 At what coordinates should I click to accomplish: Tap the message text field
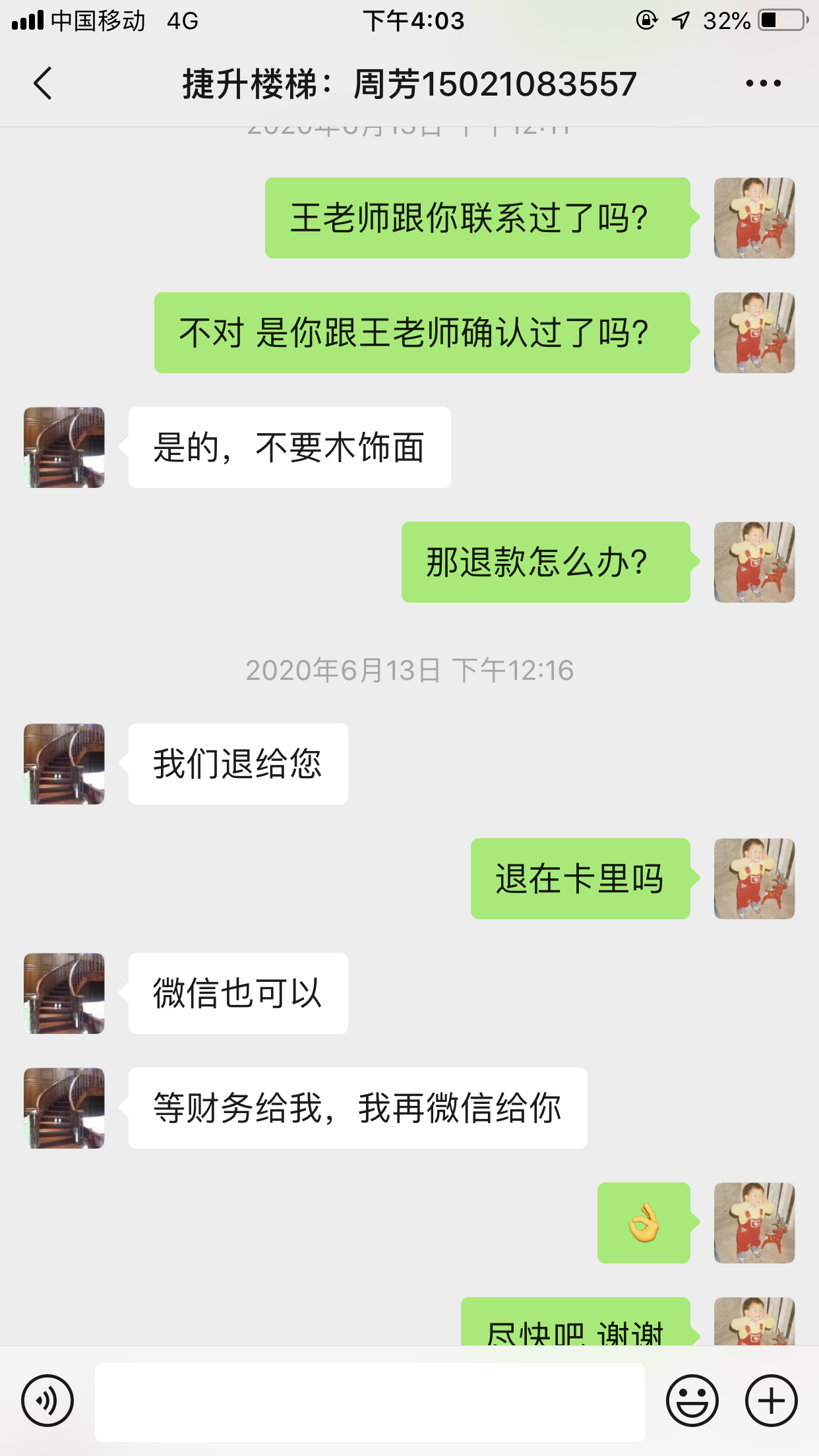(x=369, y=1402)
